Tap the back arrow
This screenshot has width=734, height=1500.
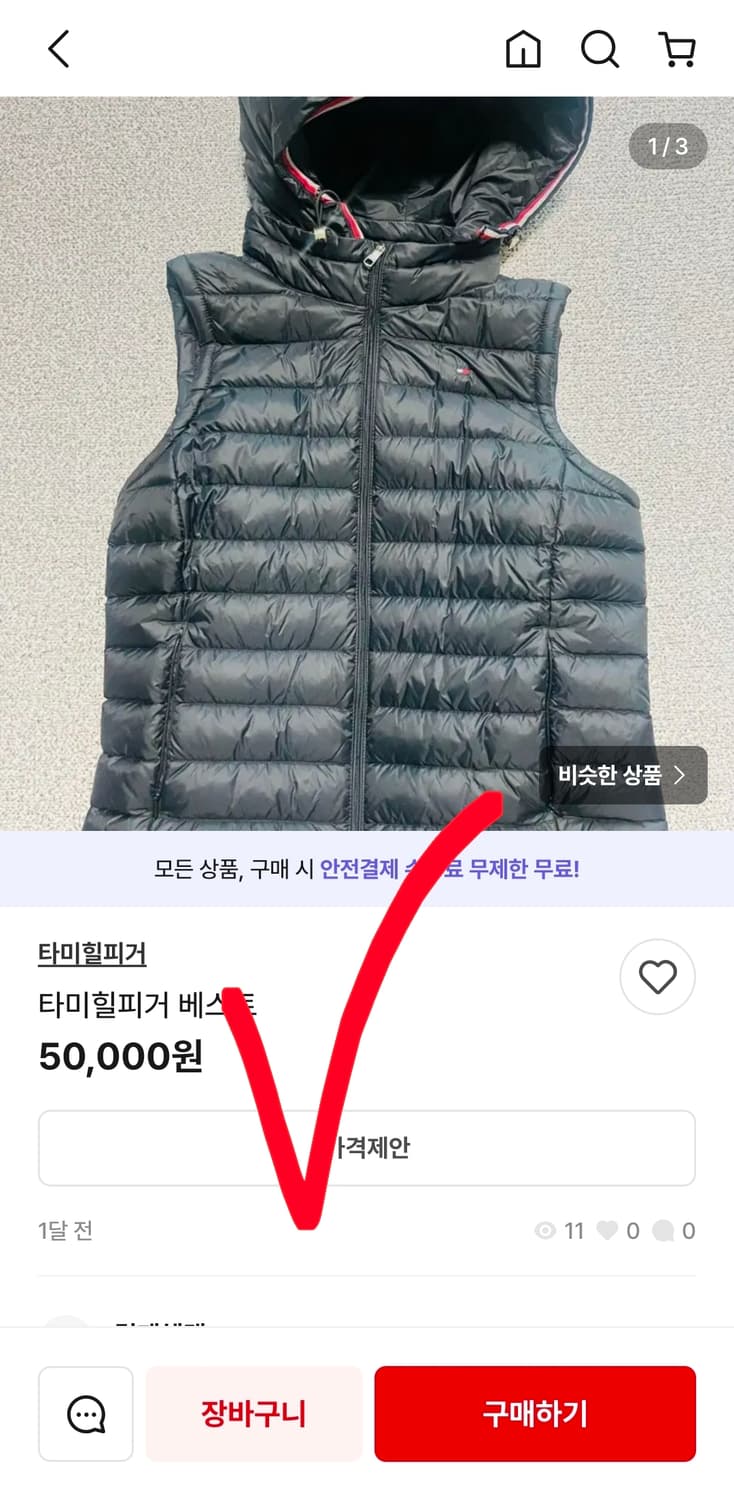click(57, 47)
